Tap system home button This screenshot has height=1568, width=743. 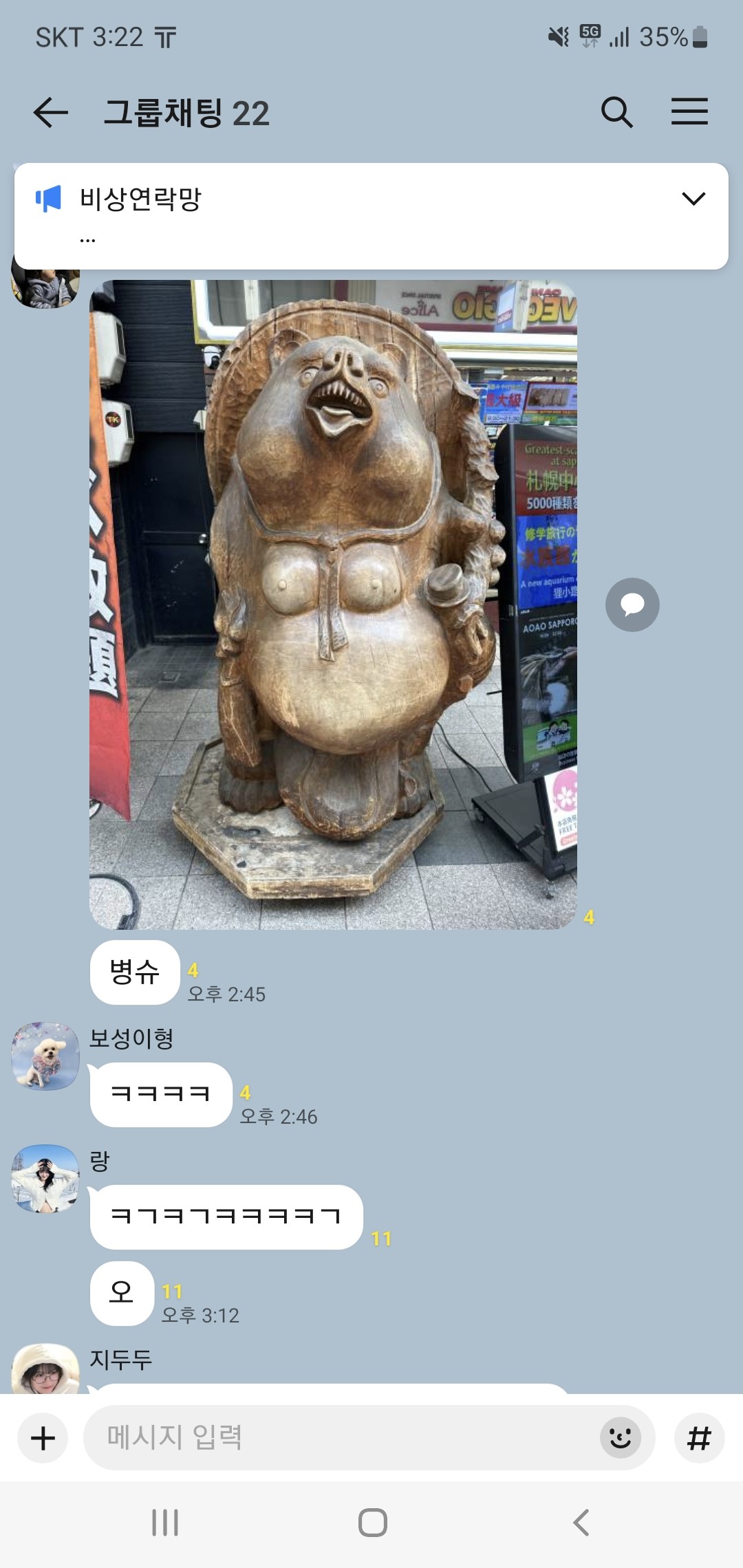point(372,1523)
